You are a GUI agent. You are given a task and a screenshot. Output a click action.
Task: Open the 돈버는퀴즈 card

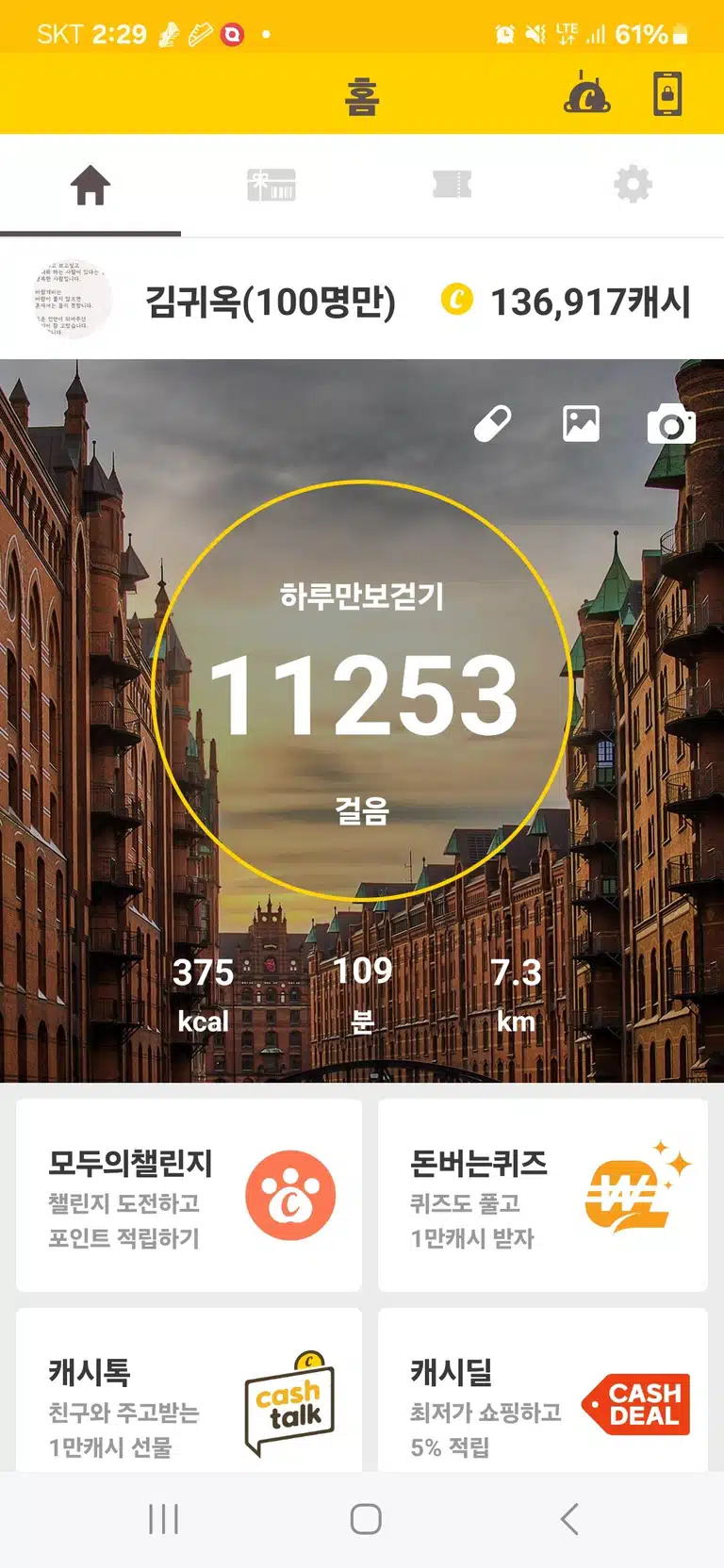[543, 1195]
